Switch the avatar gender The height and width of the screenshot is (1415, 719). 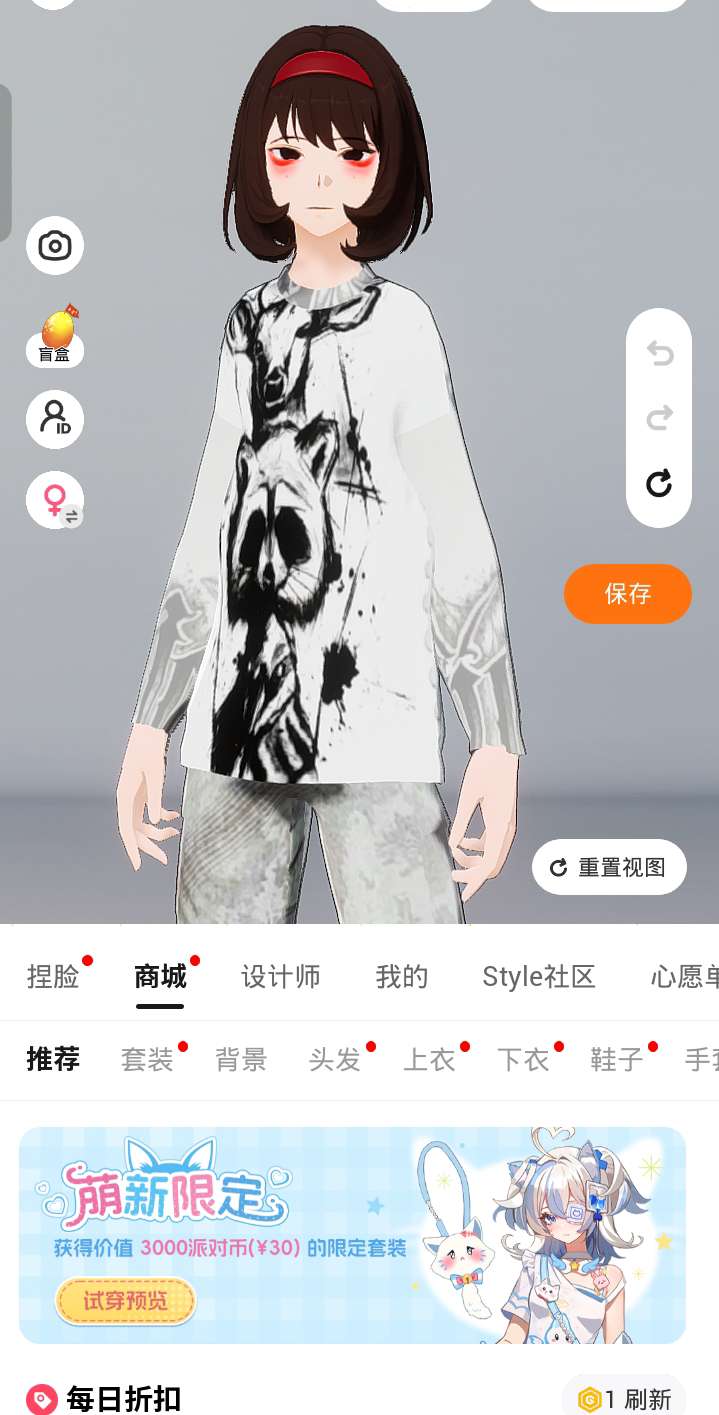pos(54,499)
